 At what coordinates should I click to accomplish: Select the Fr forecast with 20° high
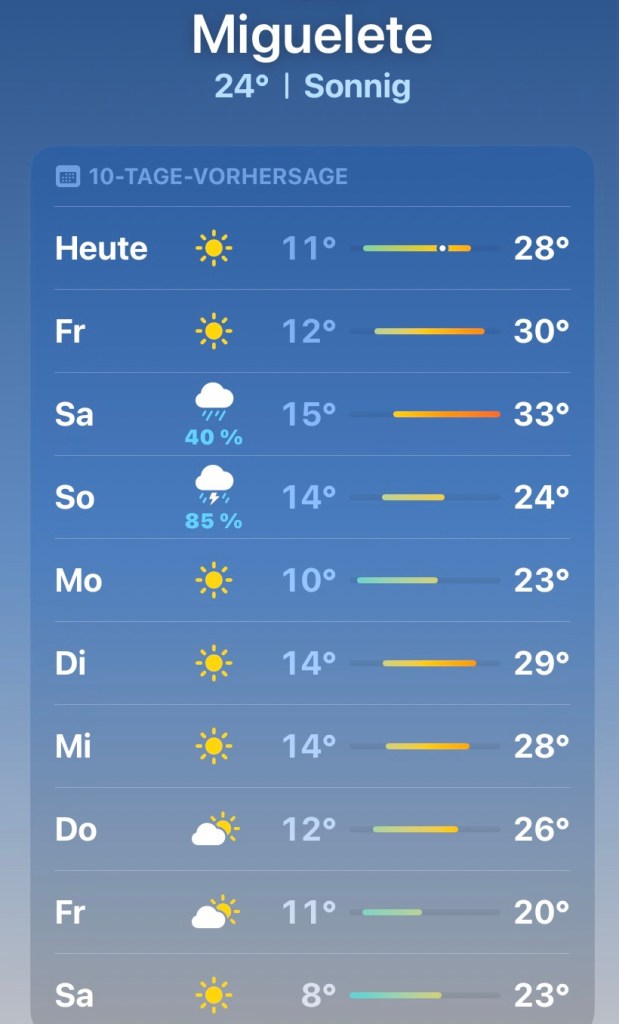(312, 912)
